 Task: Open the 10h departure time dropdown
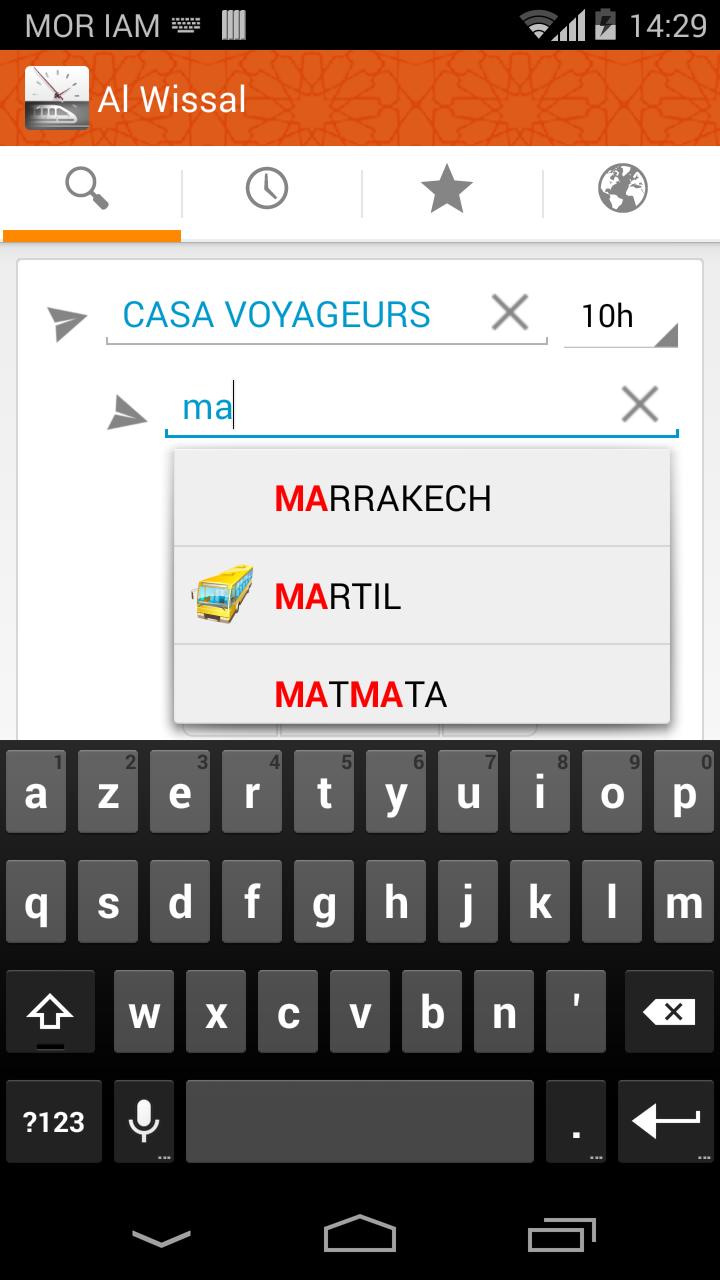[620, 318]
